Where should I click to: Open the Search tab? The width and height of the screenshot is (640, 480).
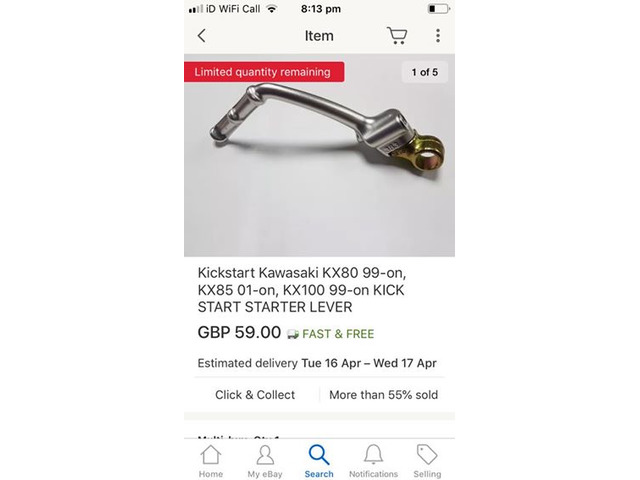(319, 461)
